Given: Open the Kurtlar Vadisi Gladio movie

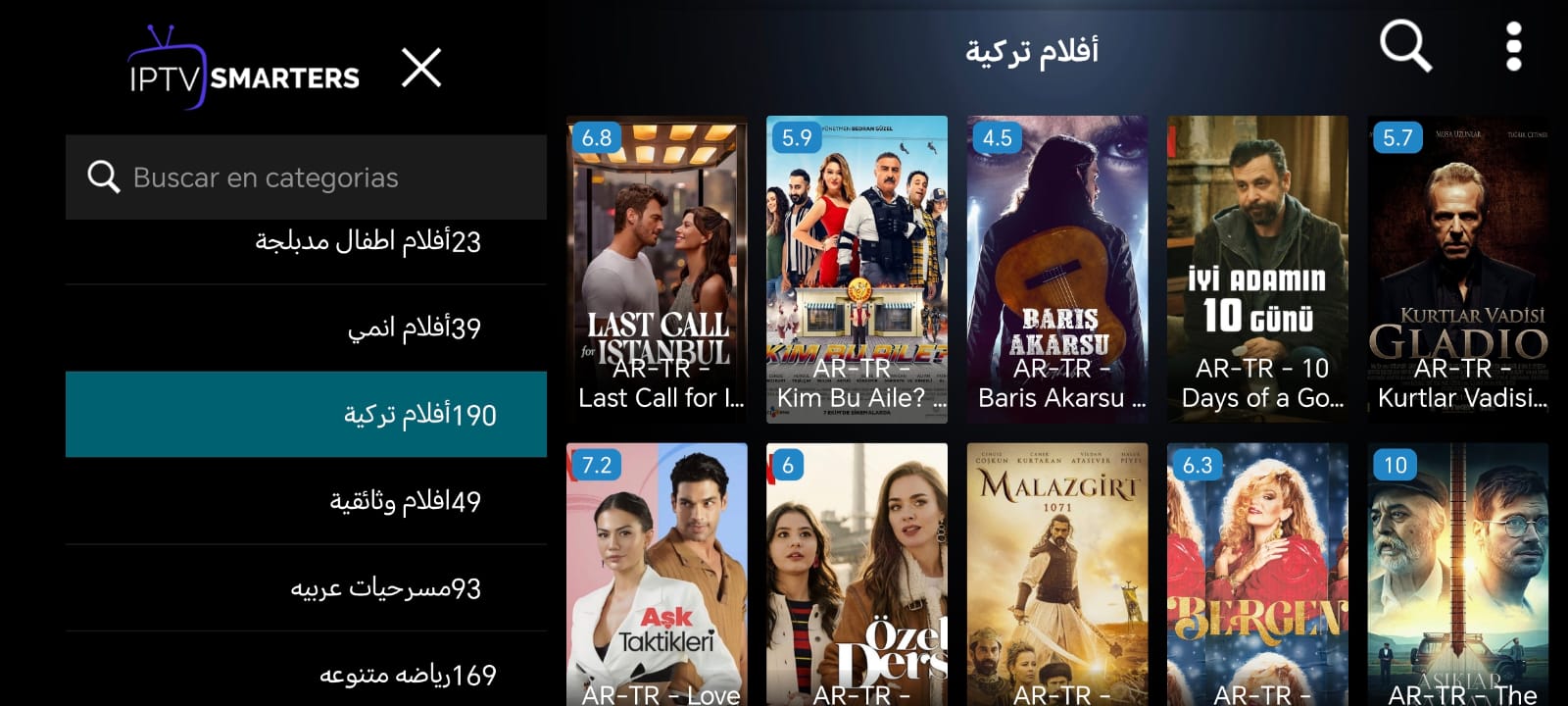Looking at the screenshot, I should pyautogui.click(x=1457, y=270).
